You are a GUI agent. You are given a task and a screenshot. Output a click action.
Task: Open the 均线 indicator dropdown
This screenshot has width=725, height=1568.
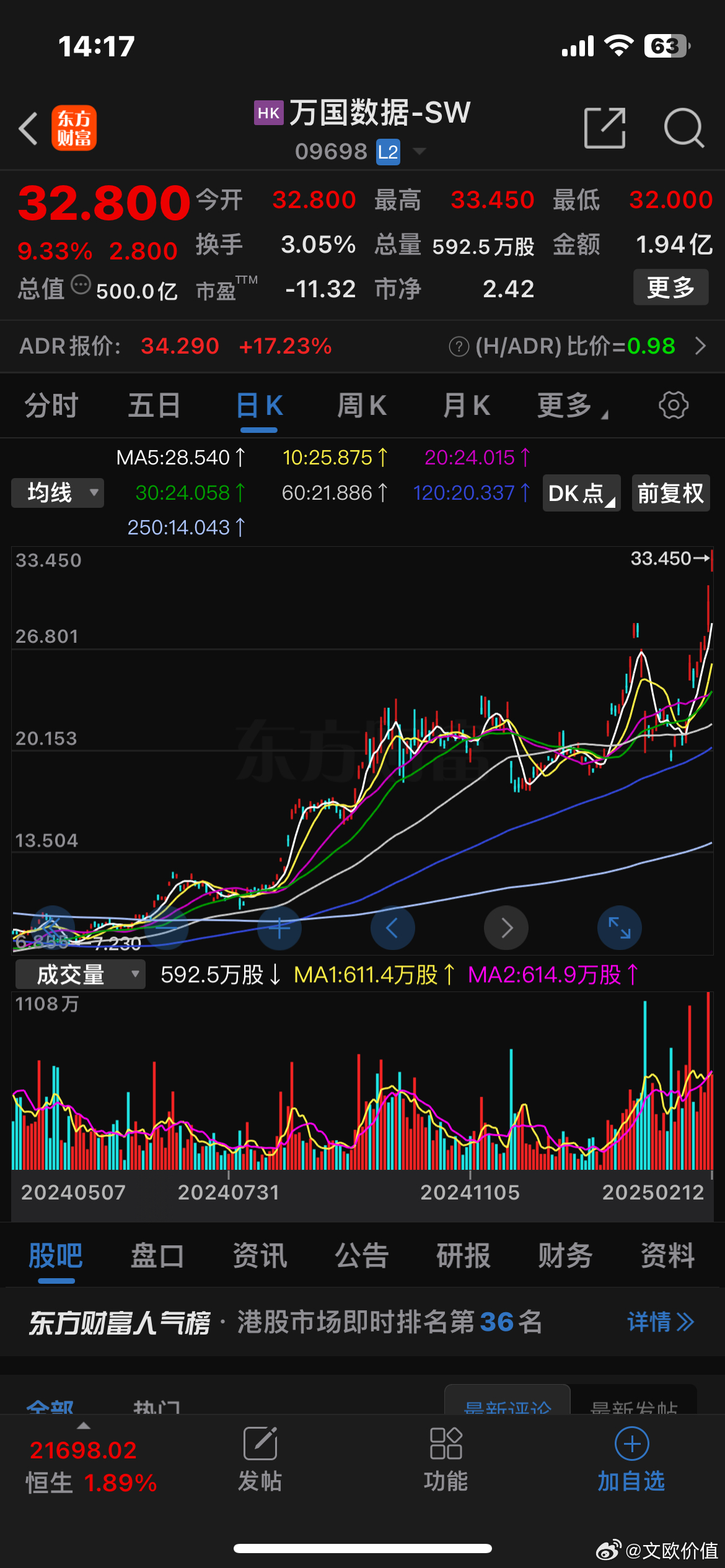point(58,493)
